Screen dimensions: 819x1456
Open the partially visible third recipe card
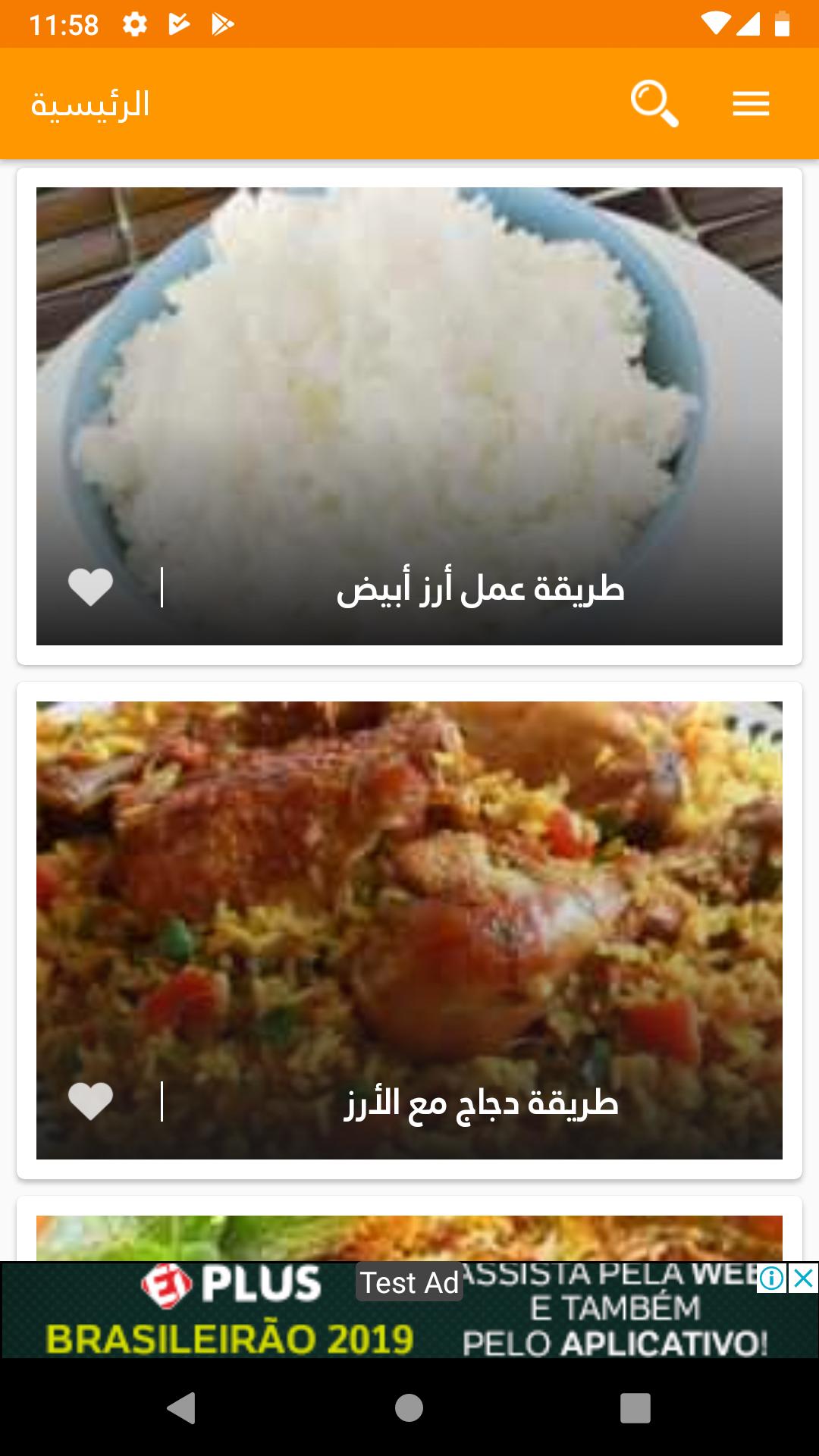(409, 1238)
